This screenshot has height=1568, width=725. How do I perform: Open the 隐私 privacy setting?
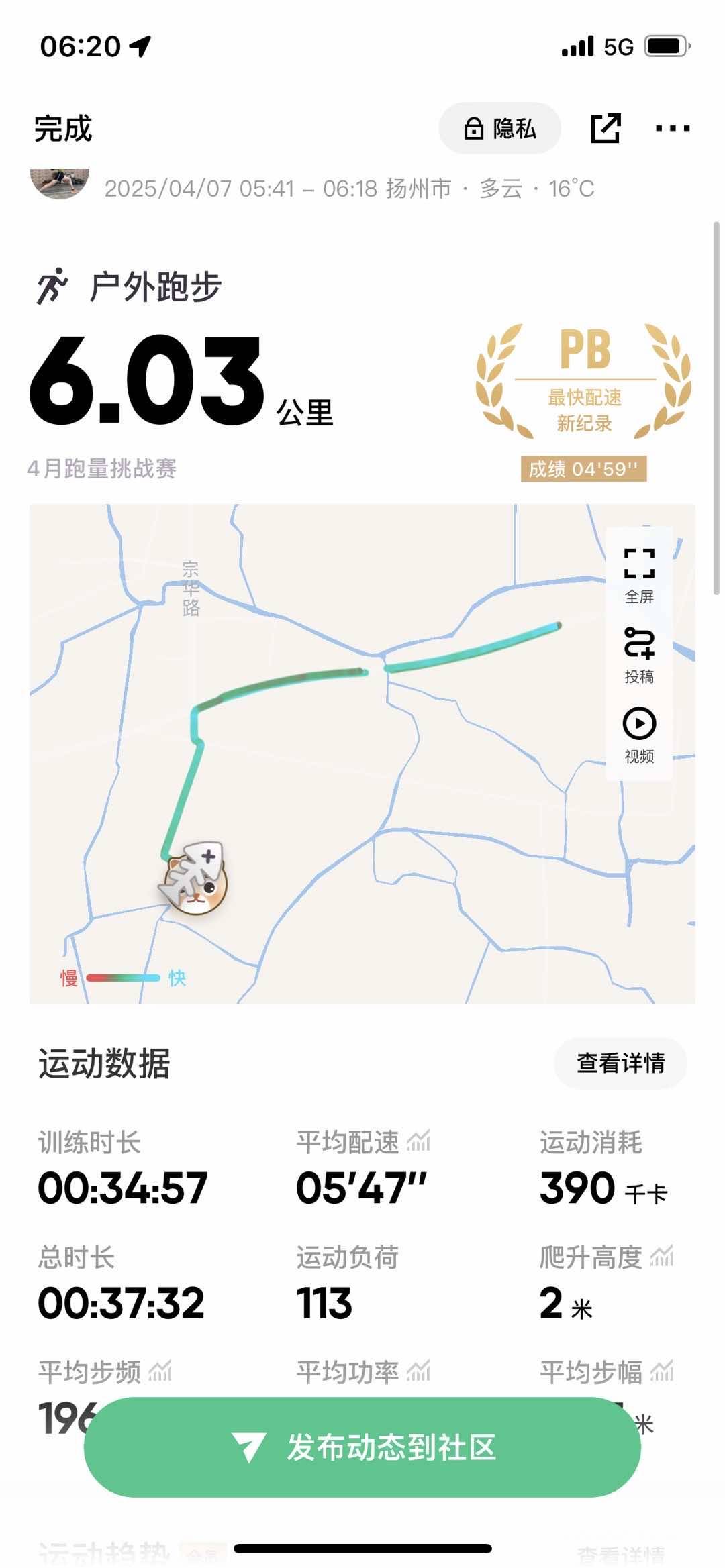click(500, 128)
